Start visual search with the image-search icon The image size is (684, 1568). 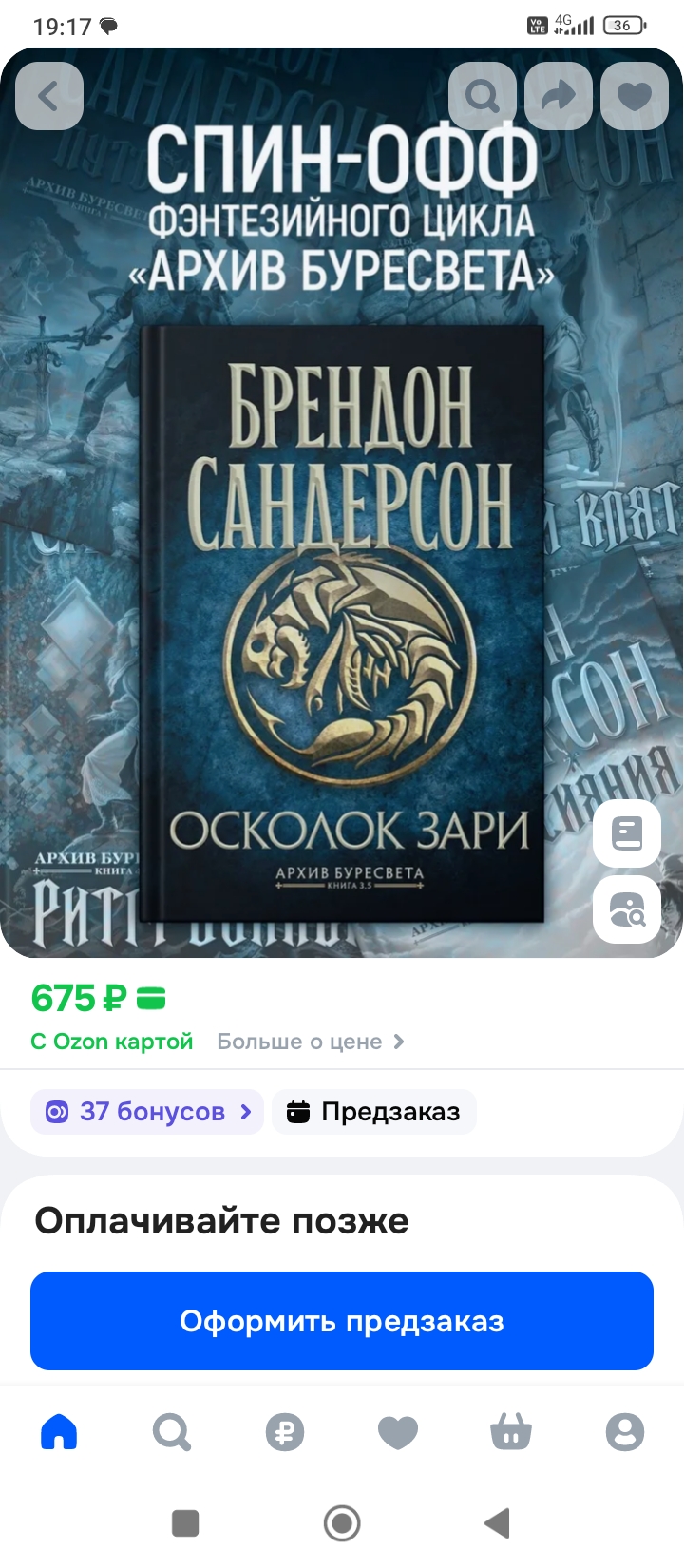pos(626,909)
